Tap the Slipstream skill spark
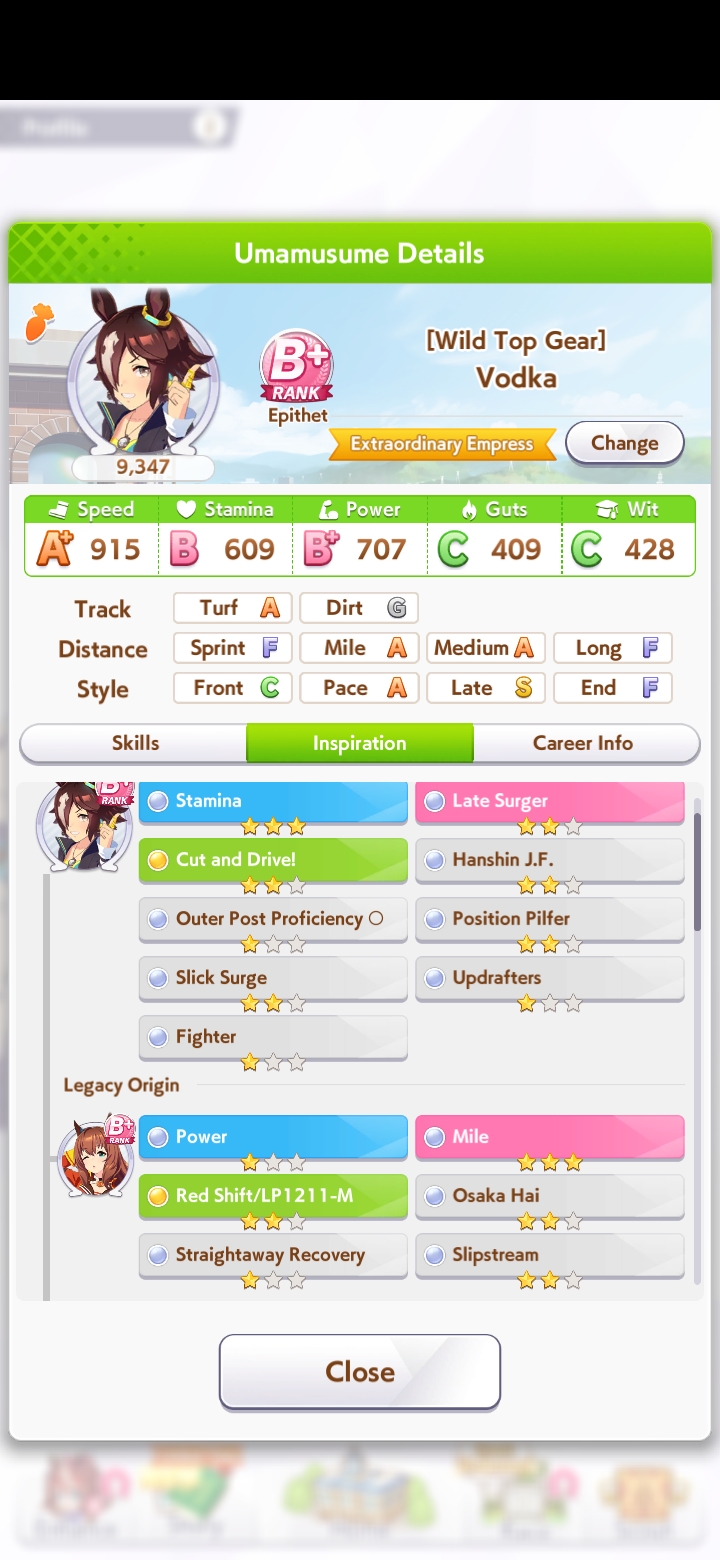This screenshot has height=1560, width=720. click(x=550, y=1255)
